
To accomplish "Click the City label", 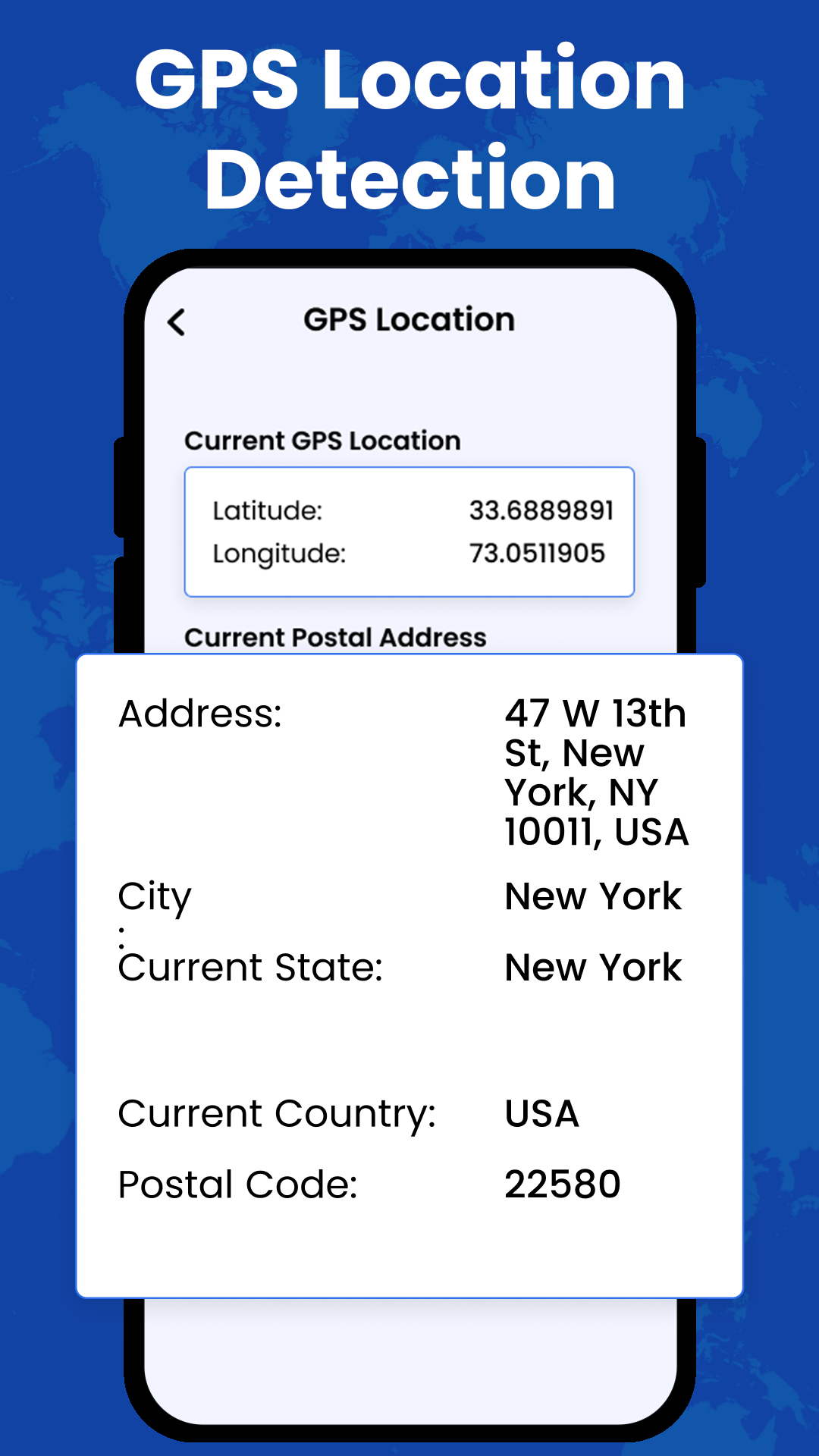I will [155, 897].
